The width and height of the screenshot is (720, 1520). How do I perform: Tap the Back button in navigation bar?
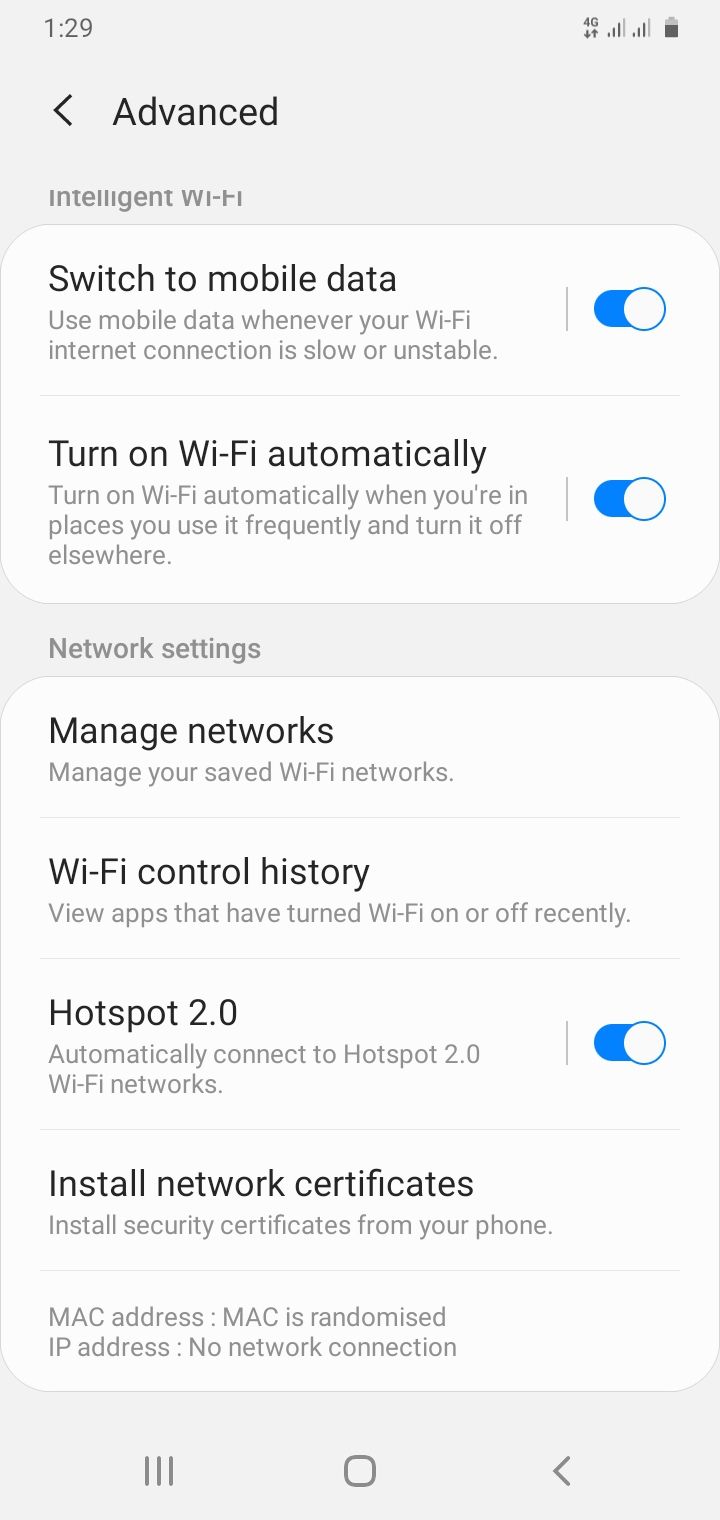coord(561,1470)
